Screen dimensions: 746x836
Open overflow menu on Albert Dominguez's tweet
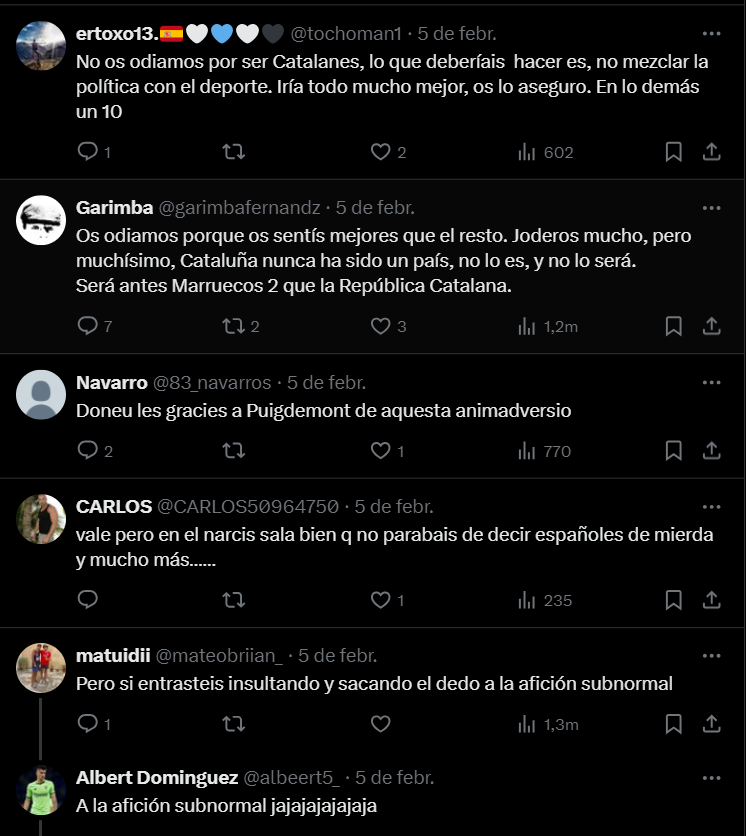coord(711,777)
